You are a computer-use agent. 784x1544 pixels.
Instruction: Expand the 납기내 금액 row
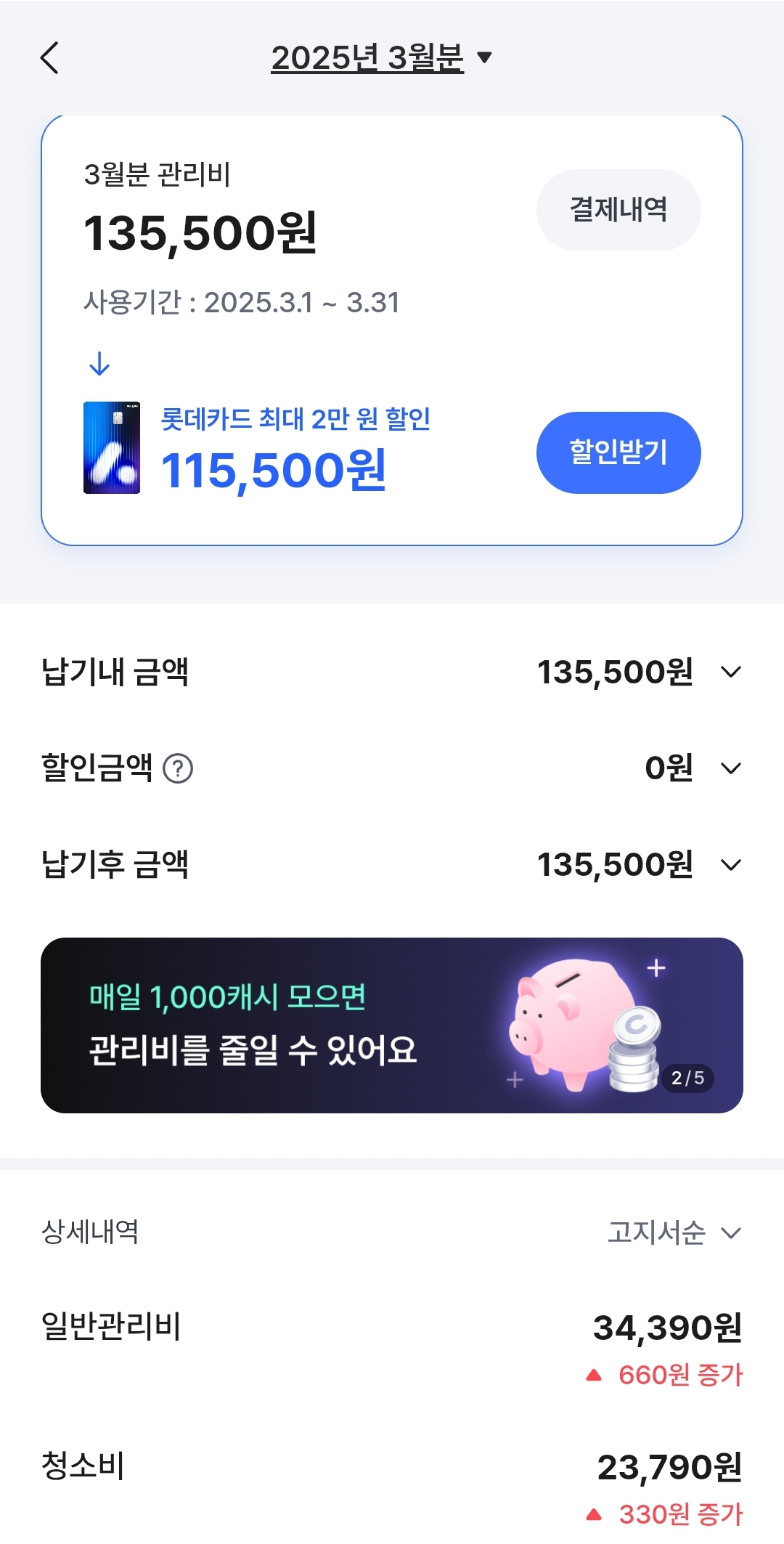pyautogui.click(x=730, y=672)
